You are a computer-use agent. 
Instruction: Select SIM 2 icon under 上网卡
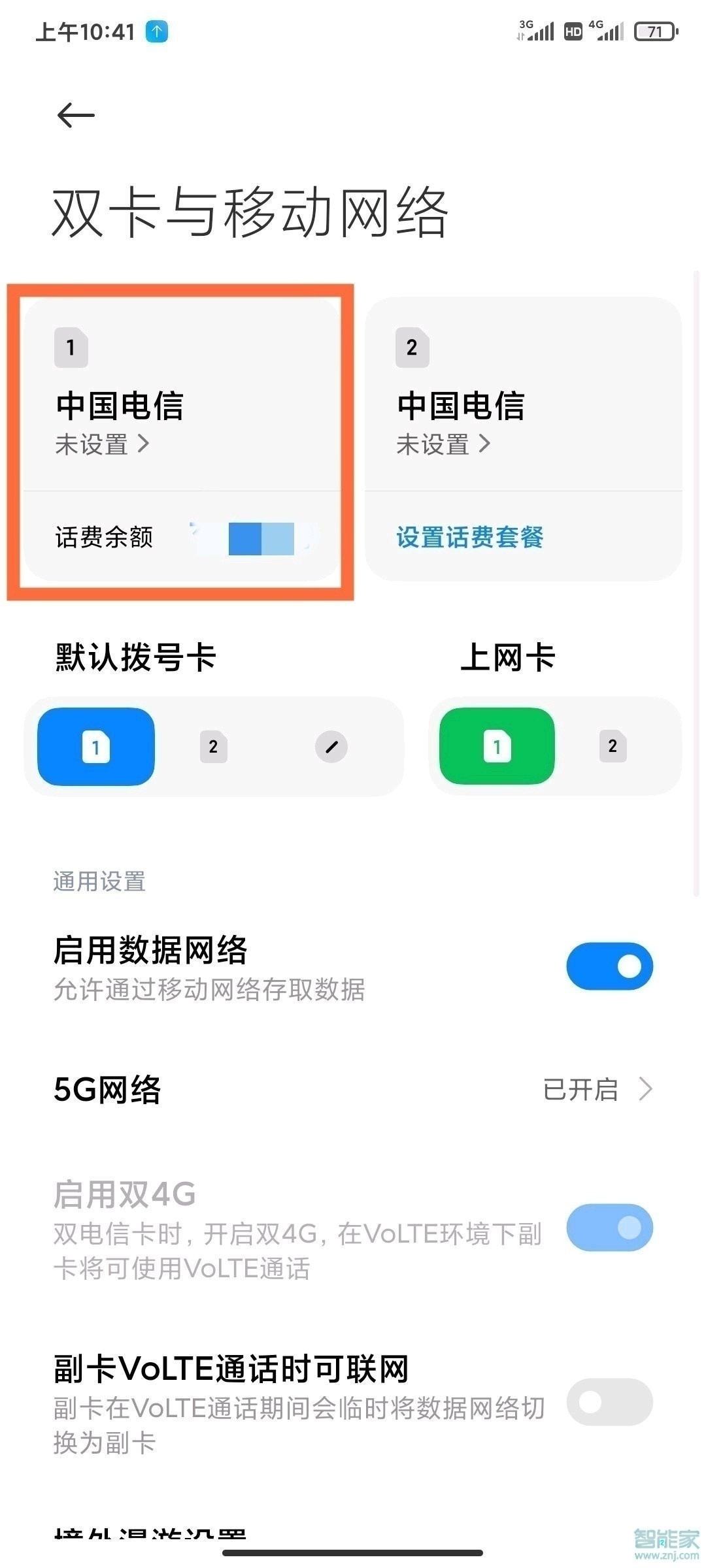click(613, 747)
